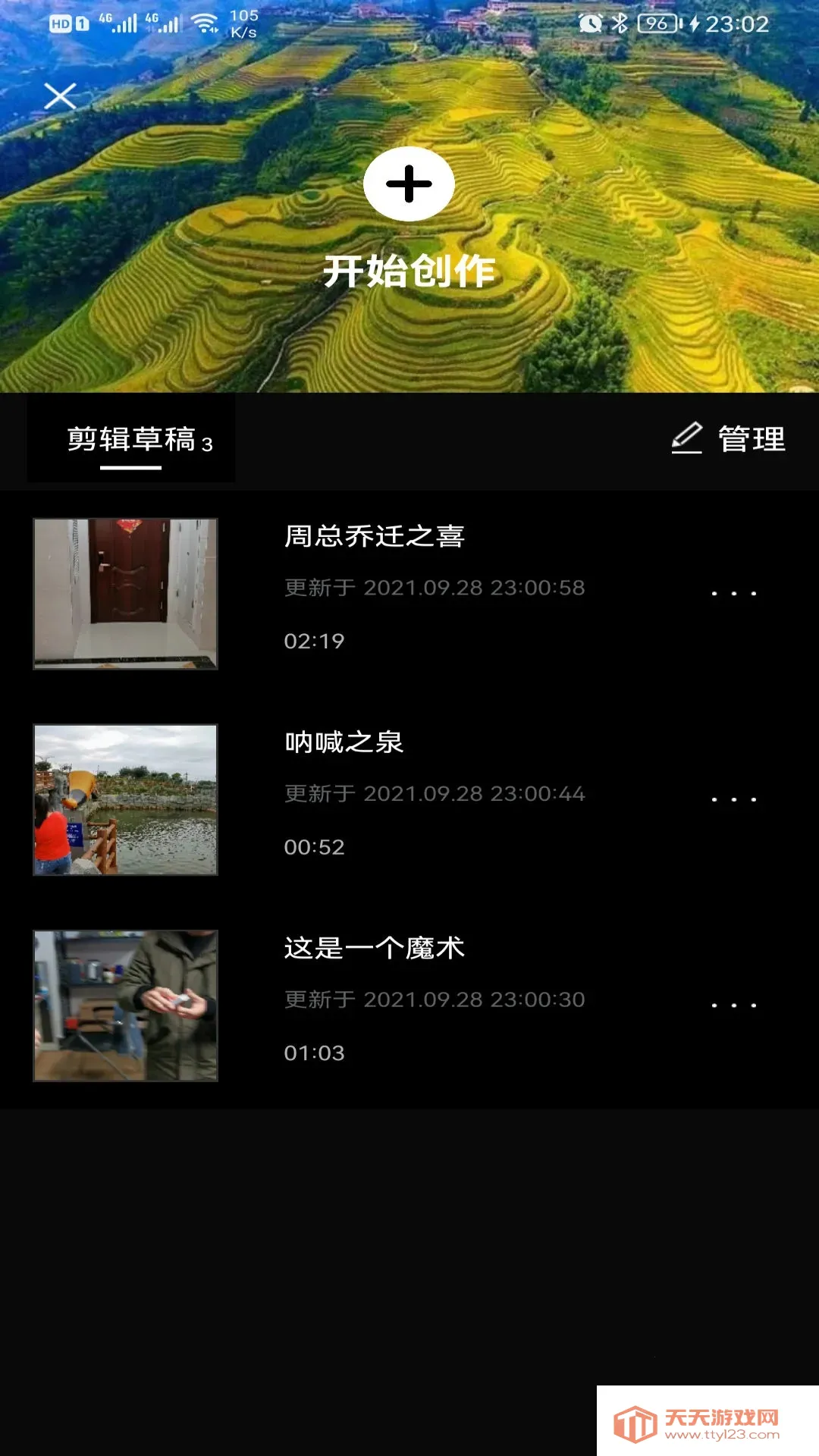Close the screen with the X icon
The width and height of the screenshot is (819, 1456).
[61, 96]
